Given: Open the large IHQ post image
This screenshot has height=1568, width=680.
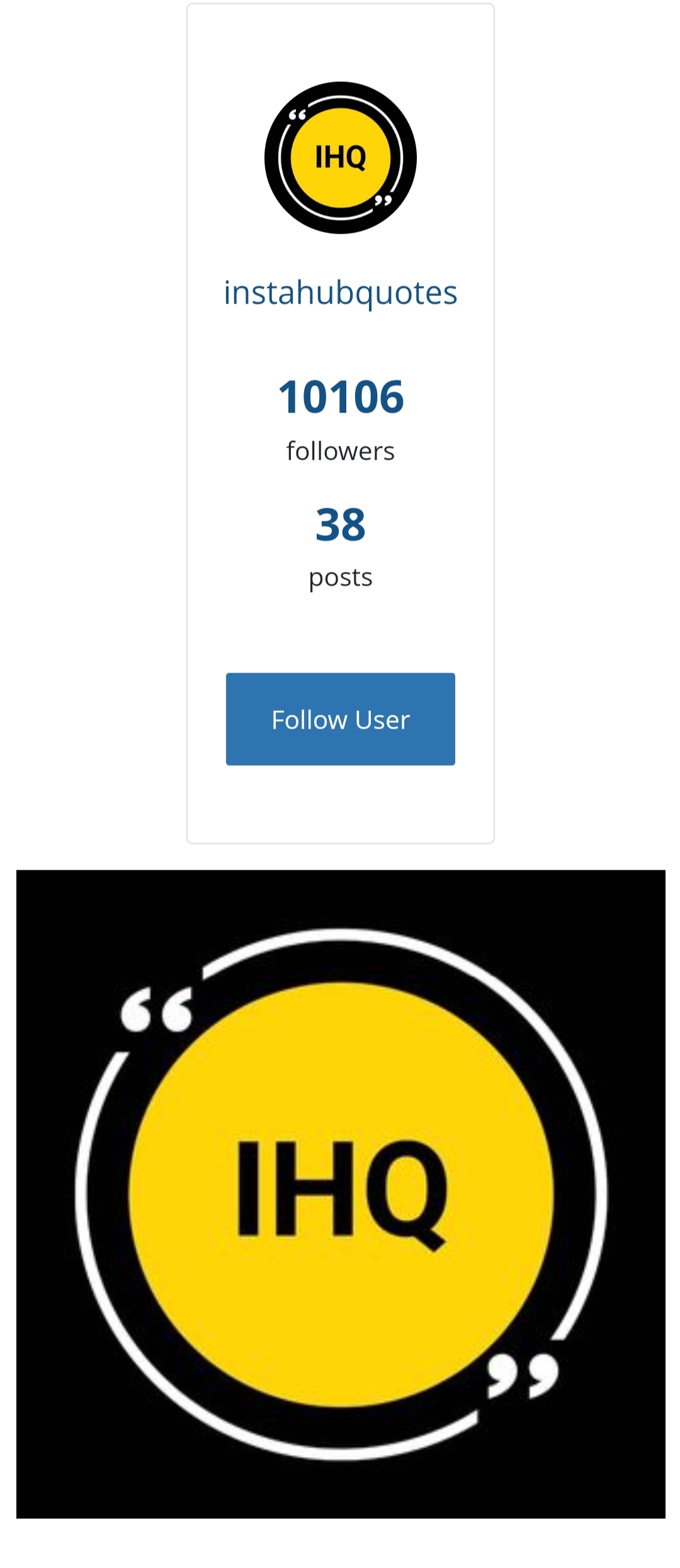Looking at the screenshot, I should pyautogui.click(x=340, y=1194).
